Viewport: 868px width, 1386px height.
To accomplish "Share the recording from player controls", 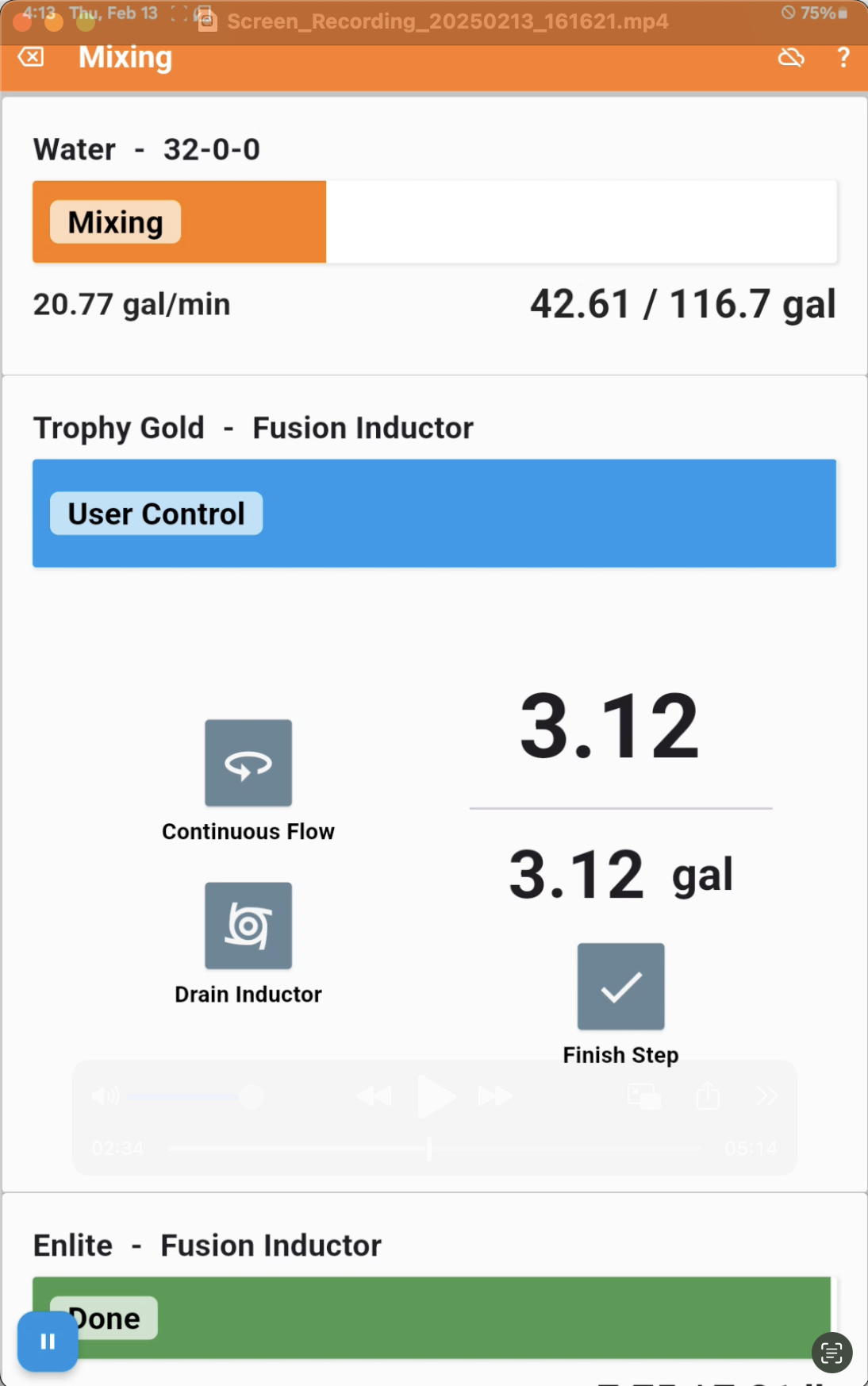I will pyautogui.click(x=708, y=1097).
